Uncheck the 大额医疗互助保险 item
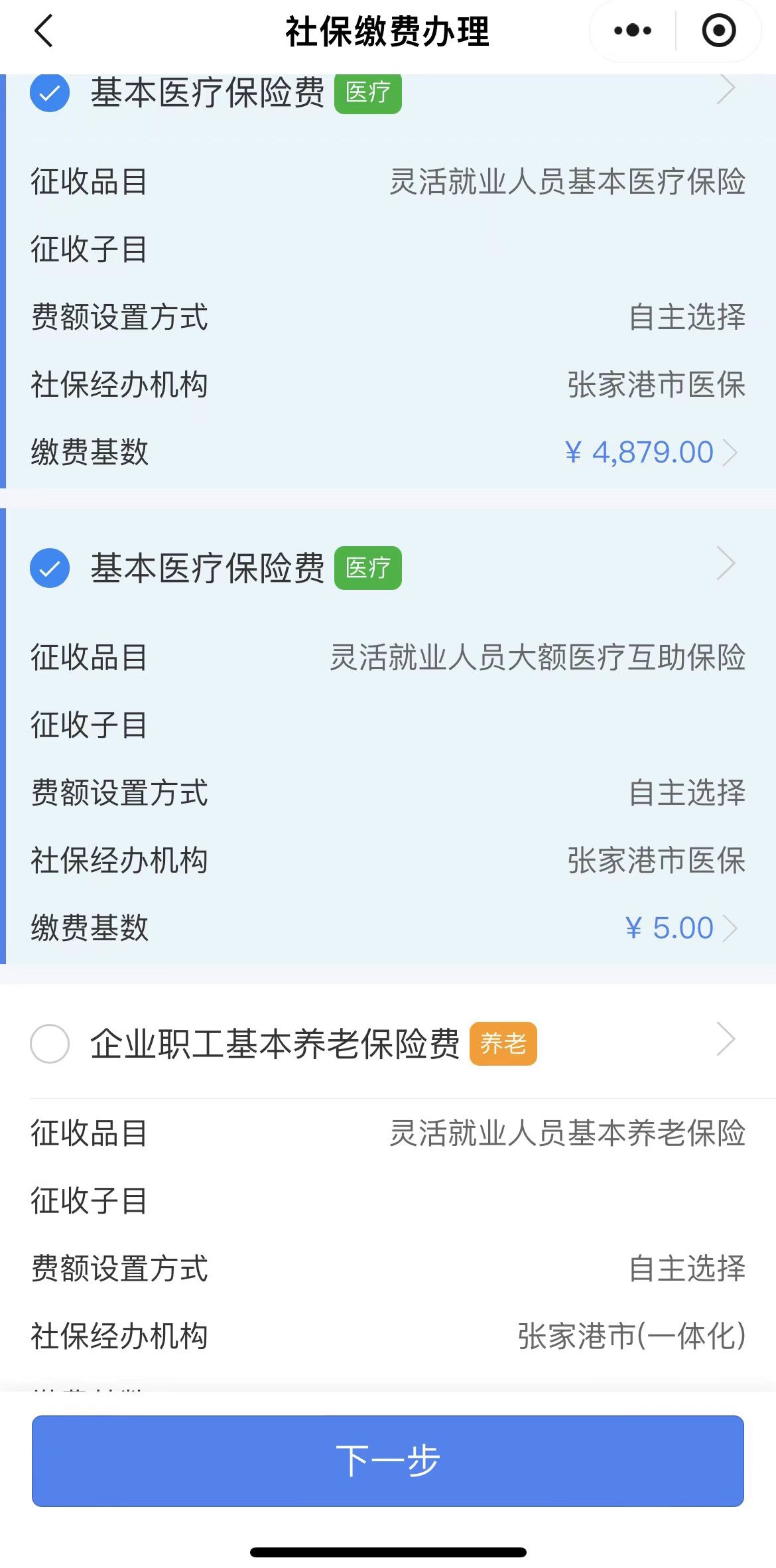The image size is (776, 1568). click(x=50, y=568)
